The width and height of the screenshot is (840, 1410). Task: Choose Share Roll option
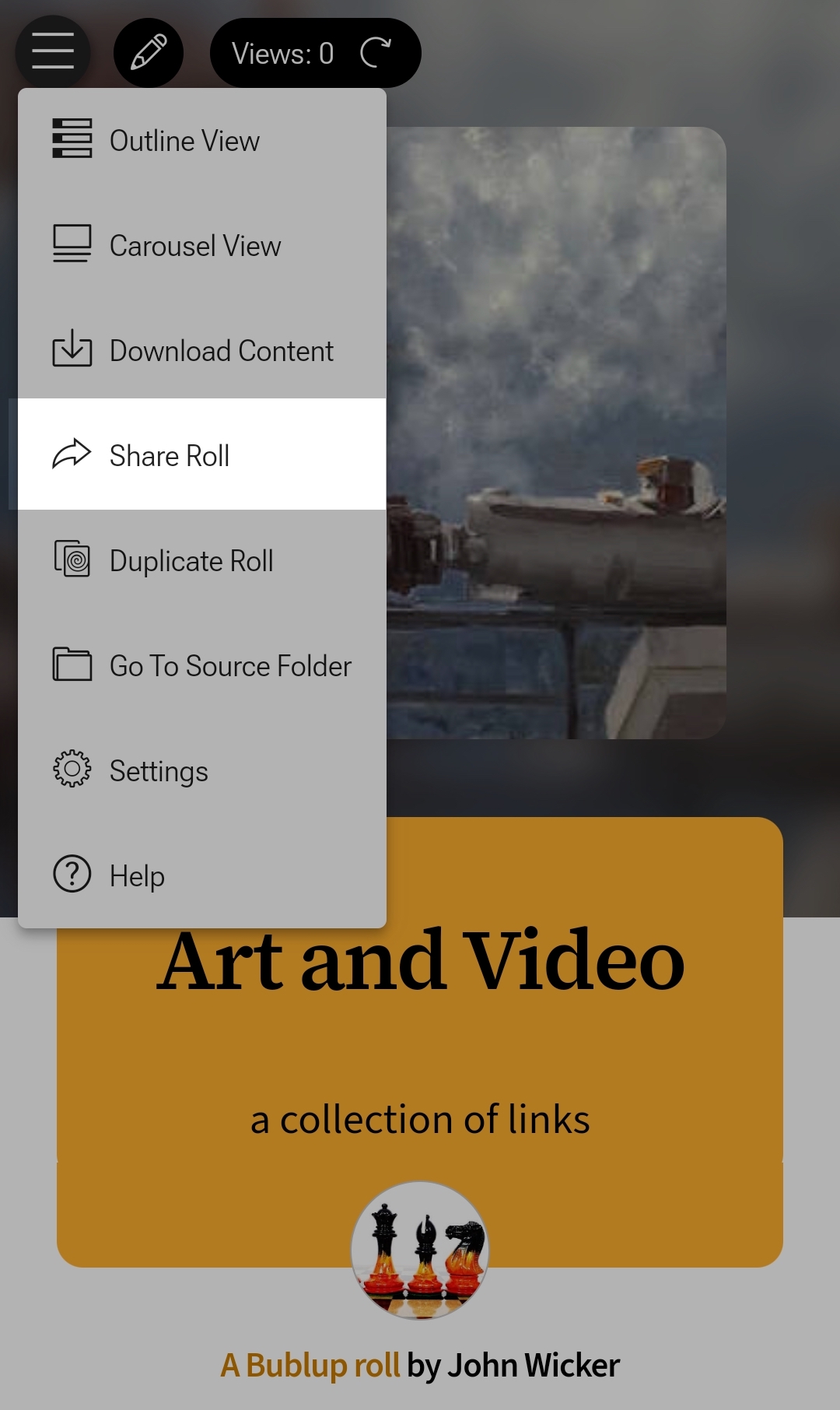click(x=170, y=456)
